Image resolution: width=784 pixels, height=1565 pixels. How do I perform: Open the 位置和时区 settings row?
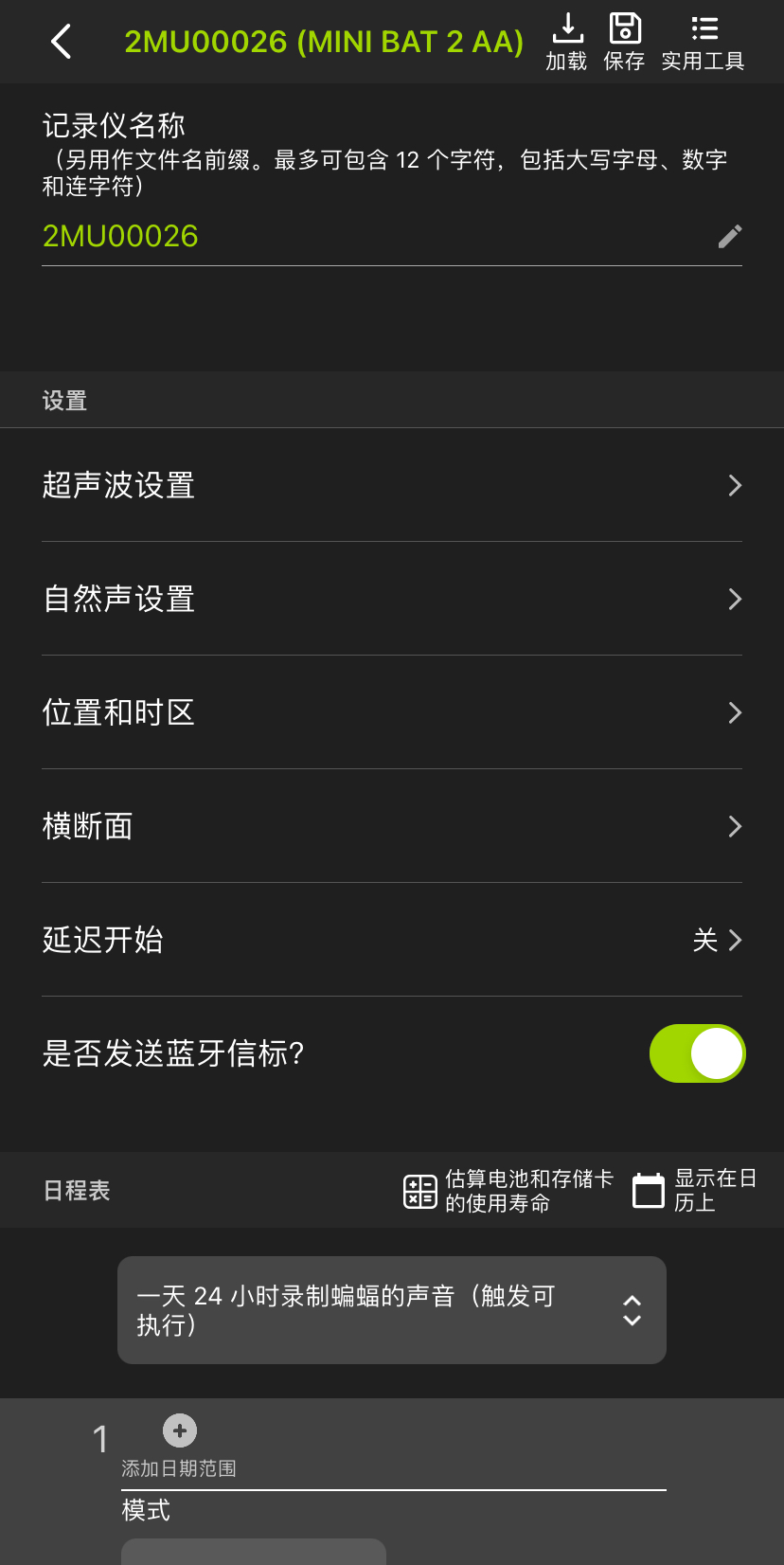(x=392, y=712)
